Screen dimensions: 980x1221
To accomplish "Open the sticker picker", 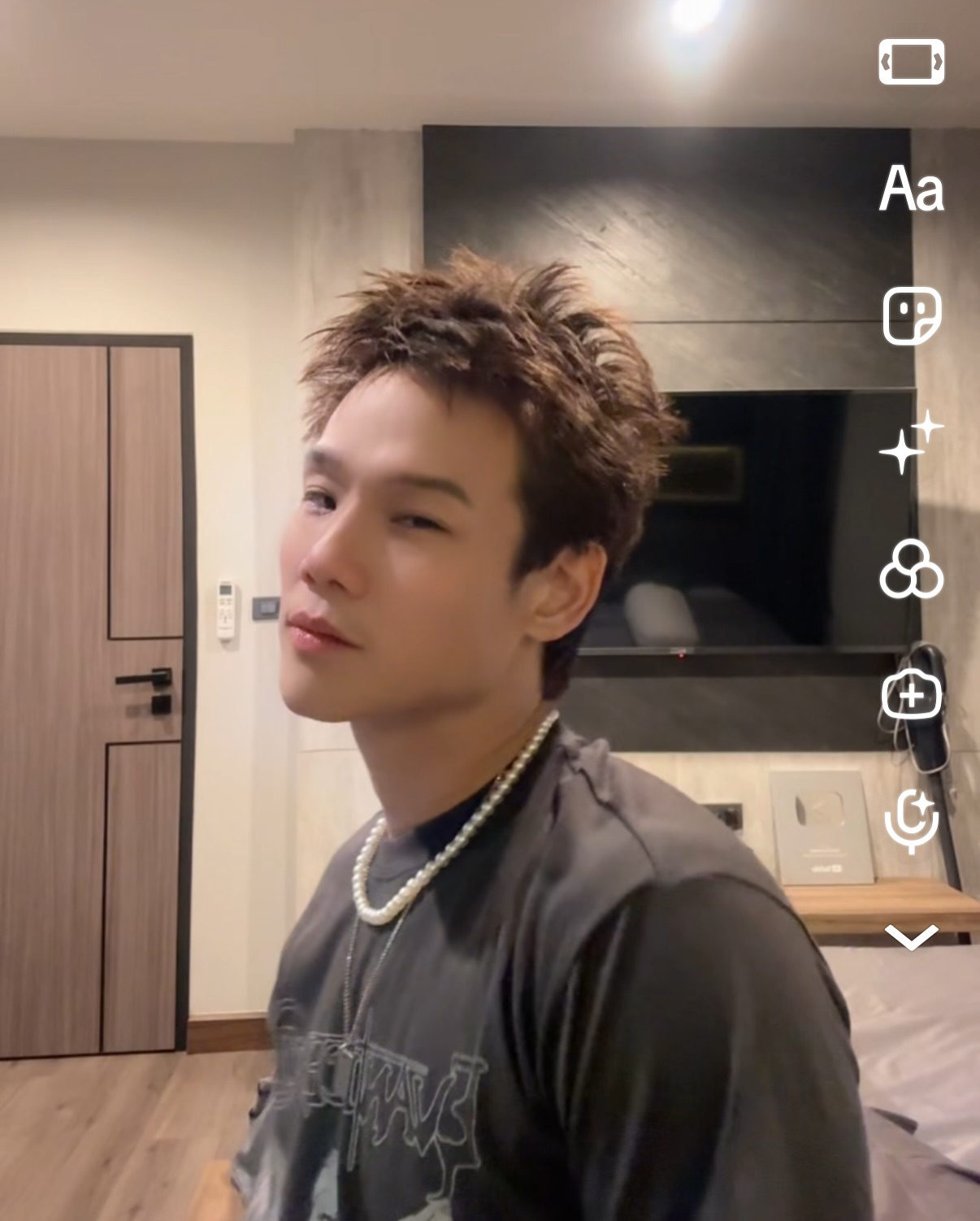I will tap(911, 315).
